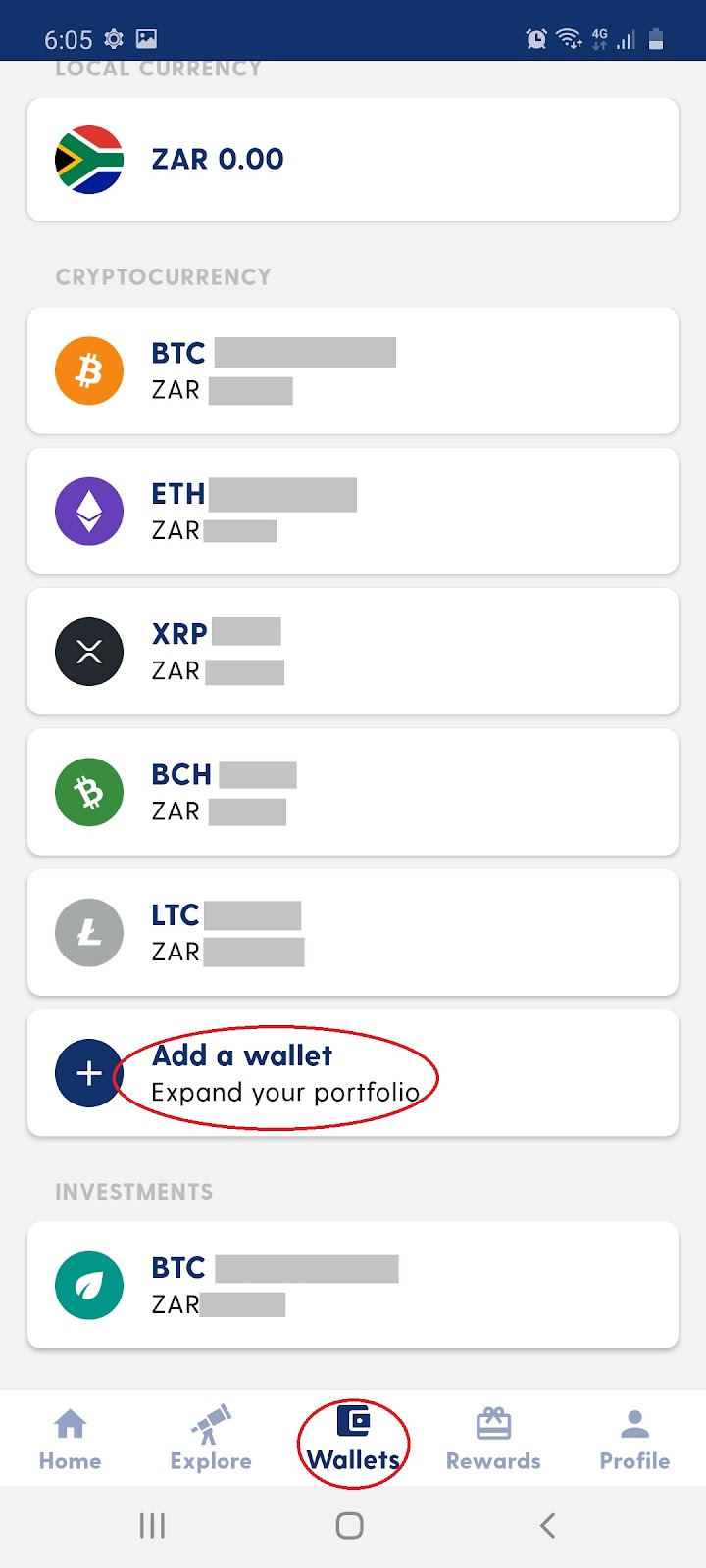The image size is (706, 1568).
Task: Open the LTC wallet
Action: [353, 932]
